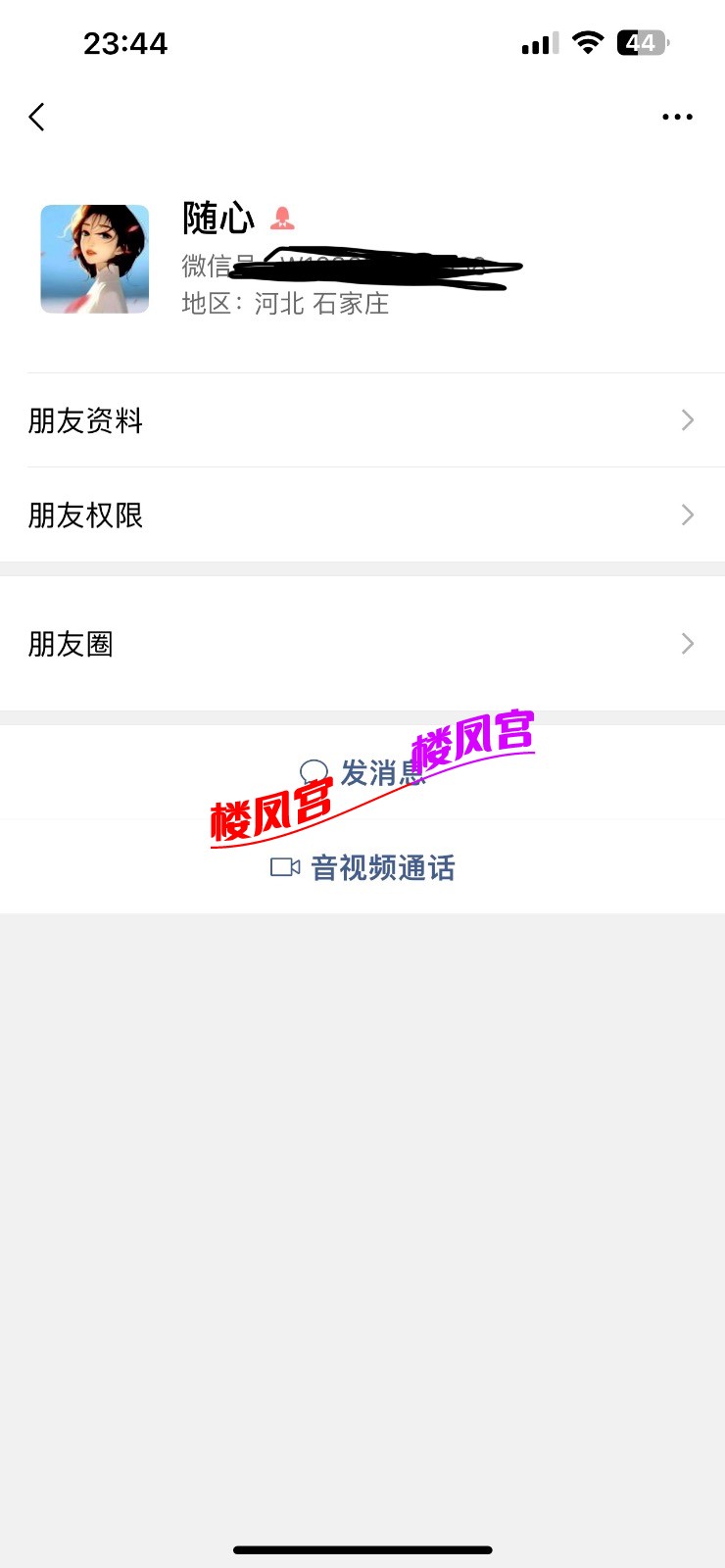Open the three-dot more options menu
725x1568 pixels.
pos(677,117)
